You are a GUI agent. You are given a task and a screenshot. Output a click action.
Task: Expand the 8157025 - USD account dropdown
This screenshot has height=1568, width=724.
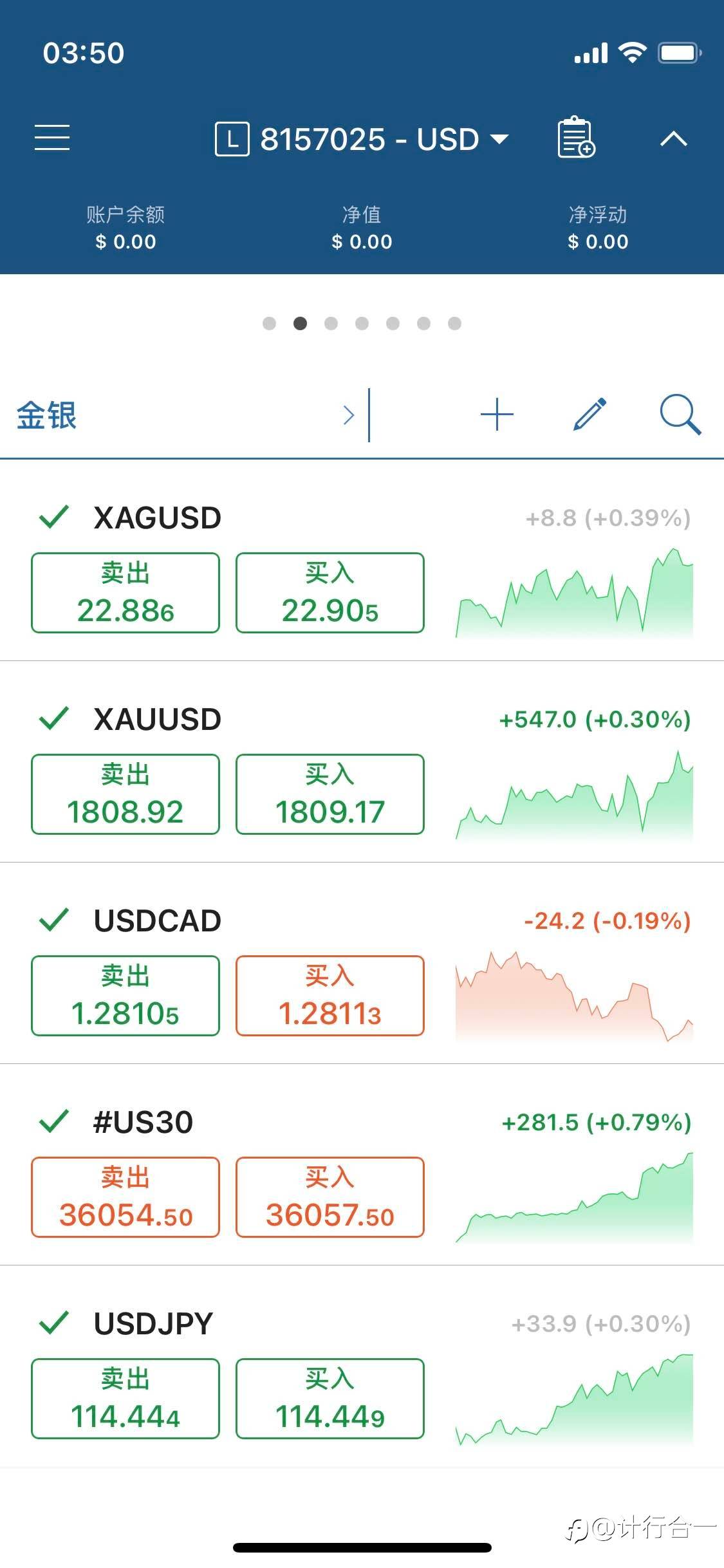[x=362, y=139]
